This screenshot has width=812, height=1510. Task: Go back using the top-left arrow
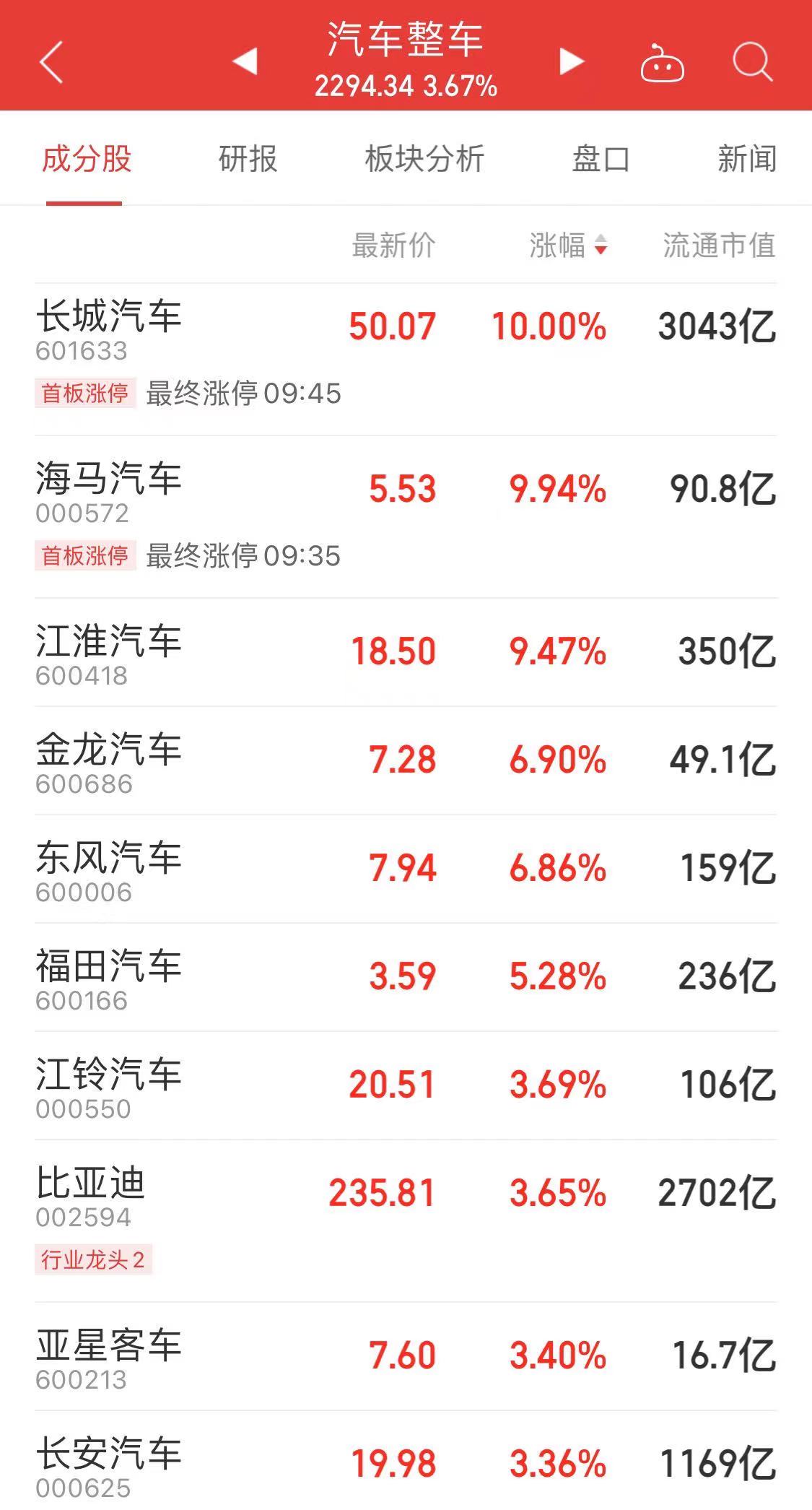tap(51, 62)
